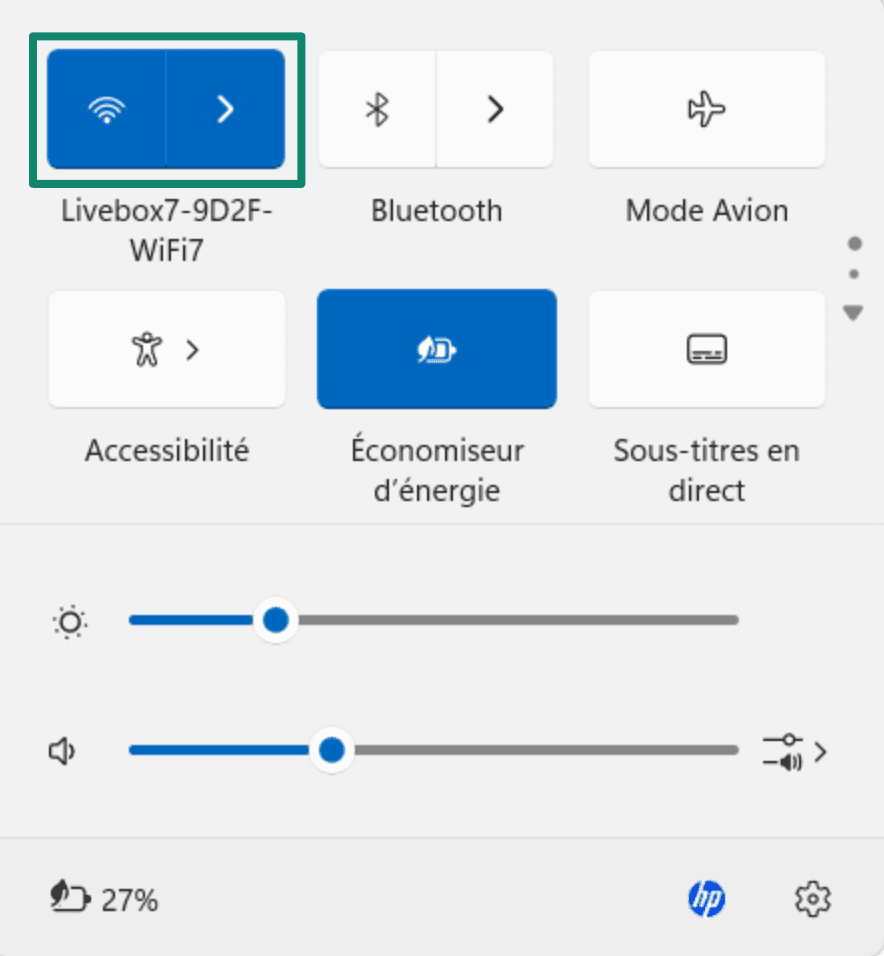Select the Économiseur d'énergie battery icon
Image resolution: width=884 pixels, height=956 pixels.
[436, 348]
